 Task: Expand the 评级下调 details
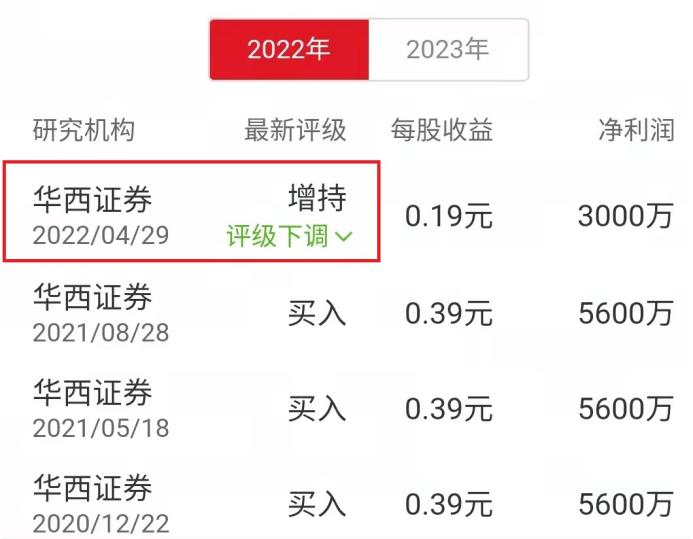(291, 237)
